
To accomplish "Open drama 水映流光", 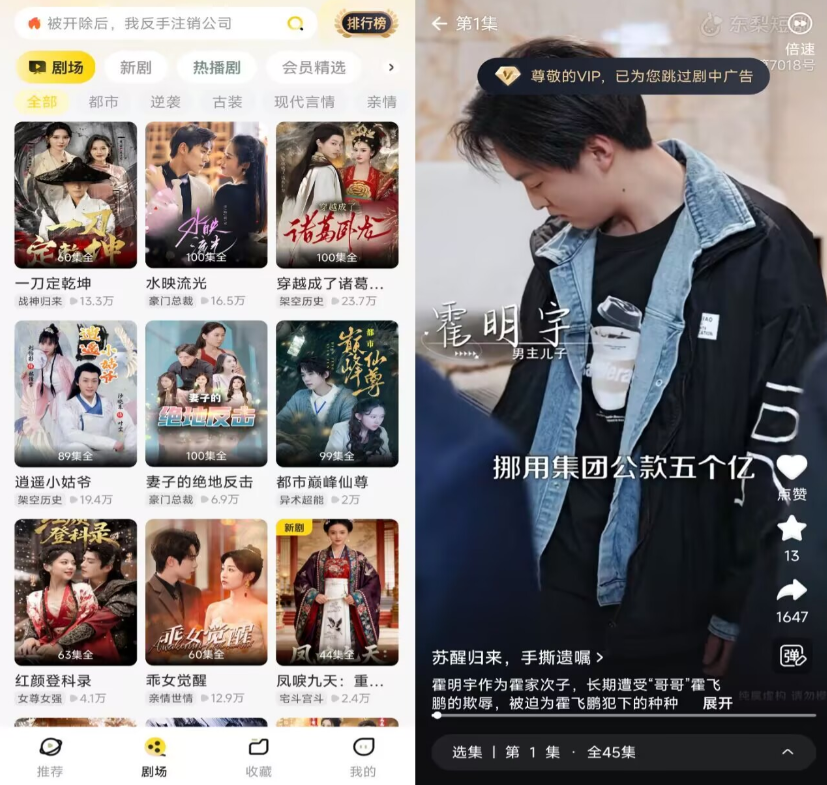I will (x=206, y=195).
